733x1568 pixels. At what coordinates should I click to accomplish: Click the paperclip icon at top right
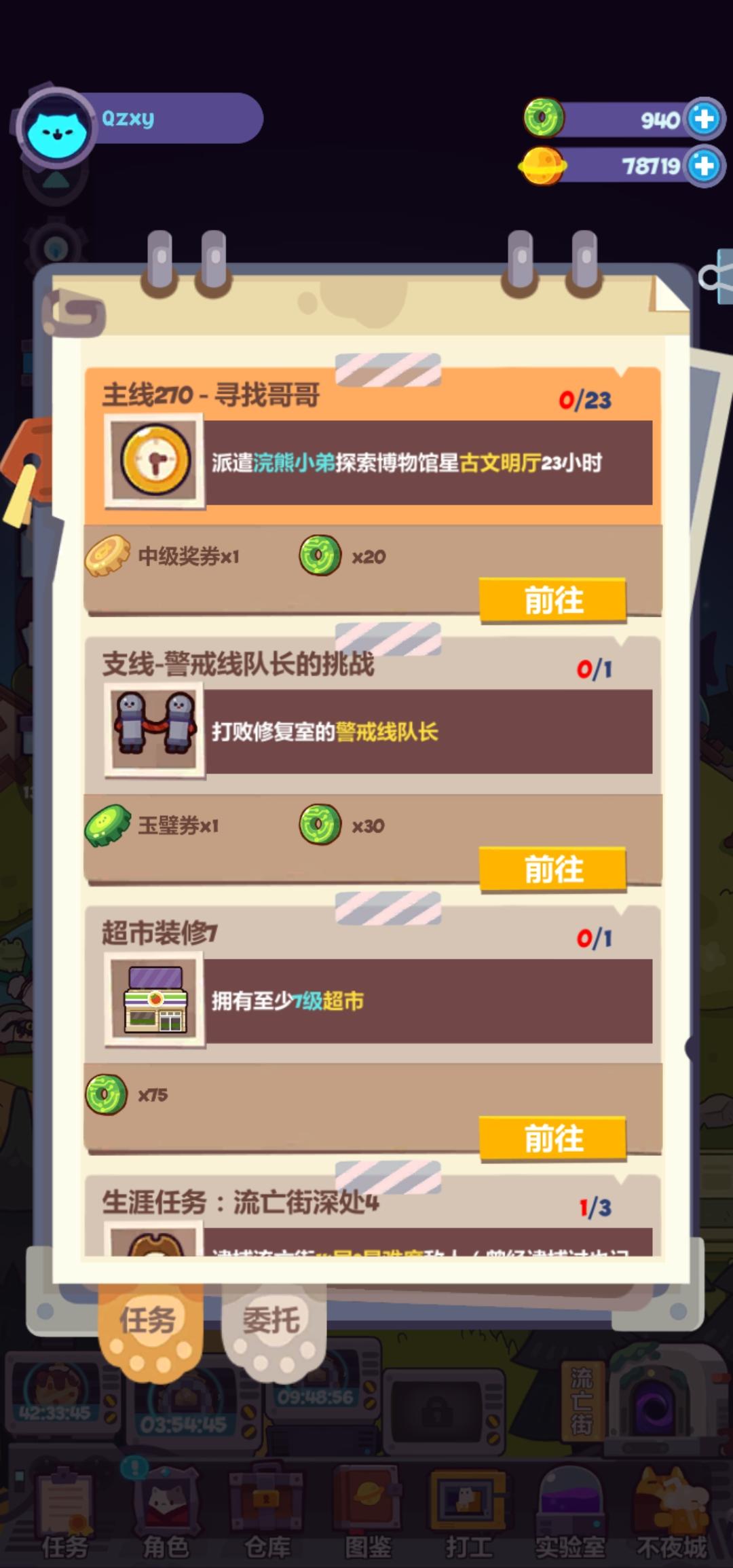click(713, 278)
